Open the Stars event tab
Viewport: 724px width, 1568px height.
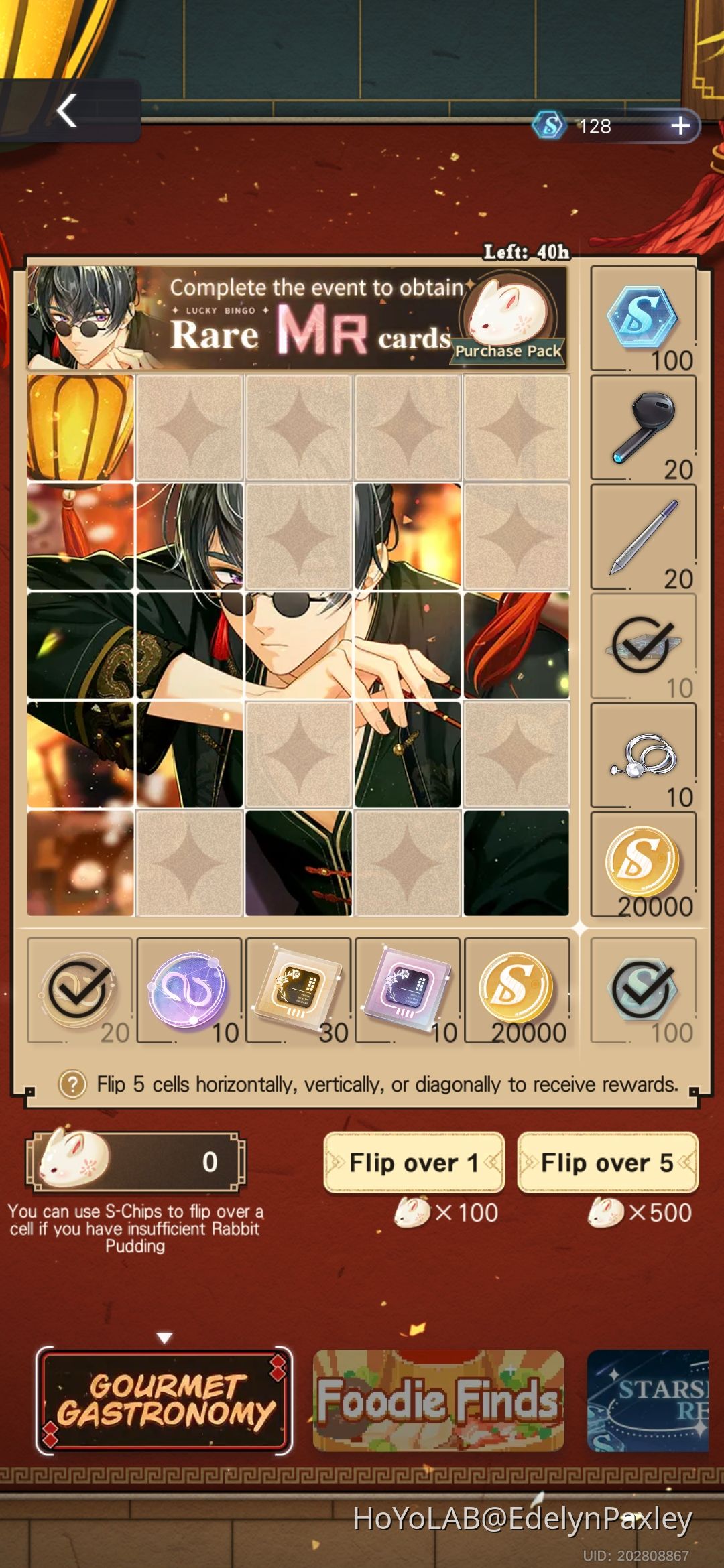(648, 1400)
